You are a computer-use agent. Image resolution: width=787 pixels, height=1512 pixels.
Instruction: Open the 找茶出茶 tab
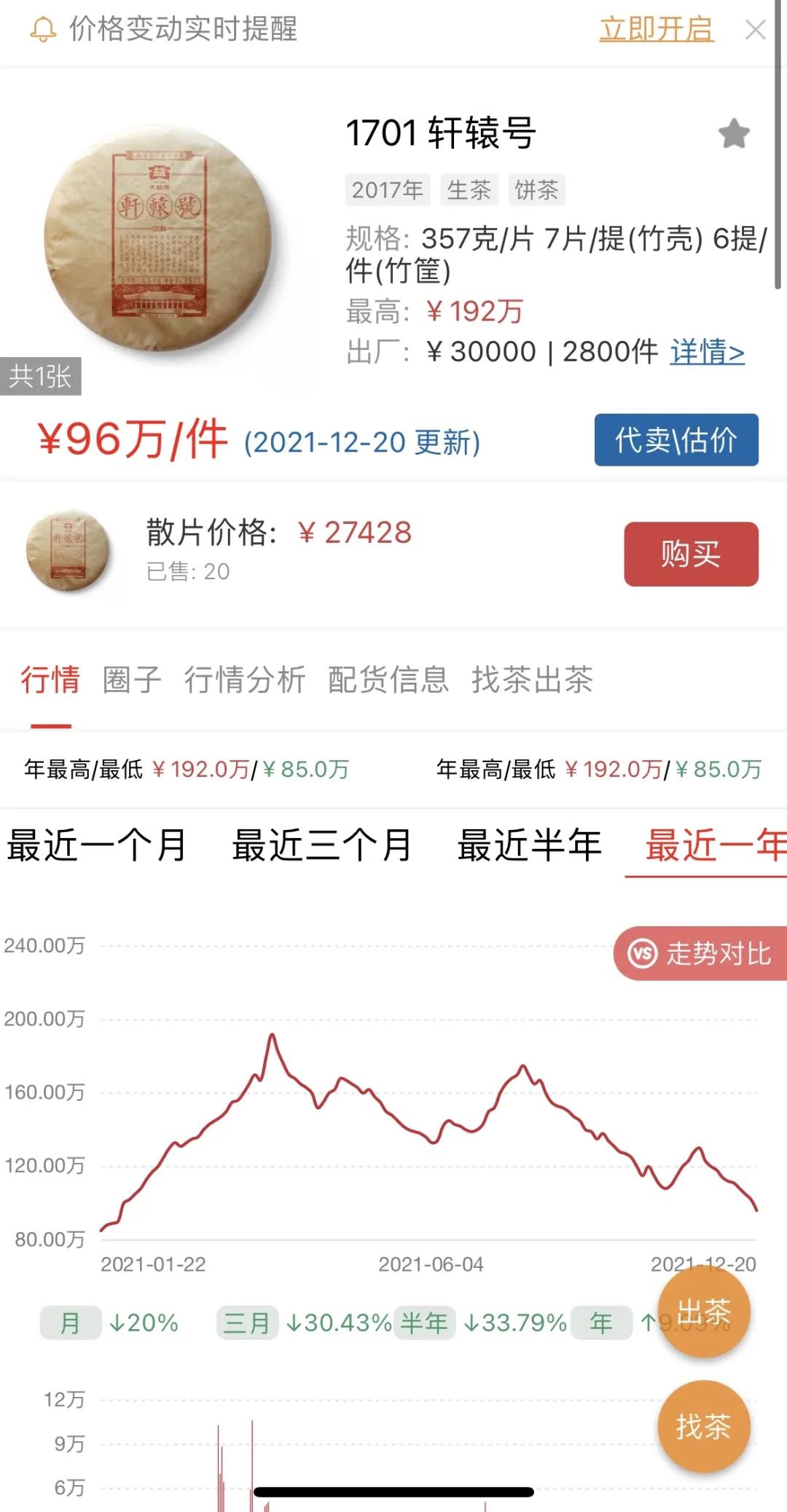pos(529,681)
